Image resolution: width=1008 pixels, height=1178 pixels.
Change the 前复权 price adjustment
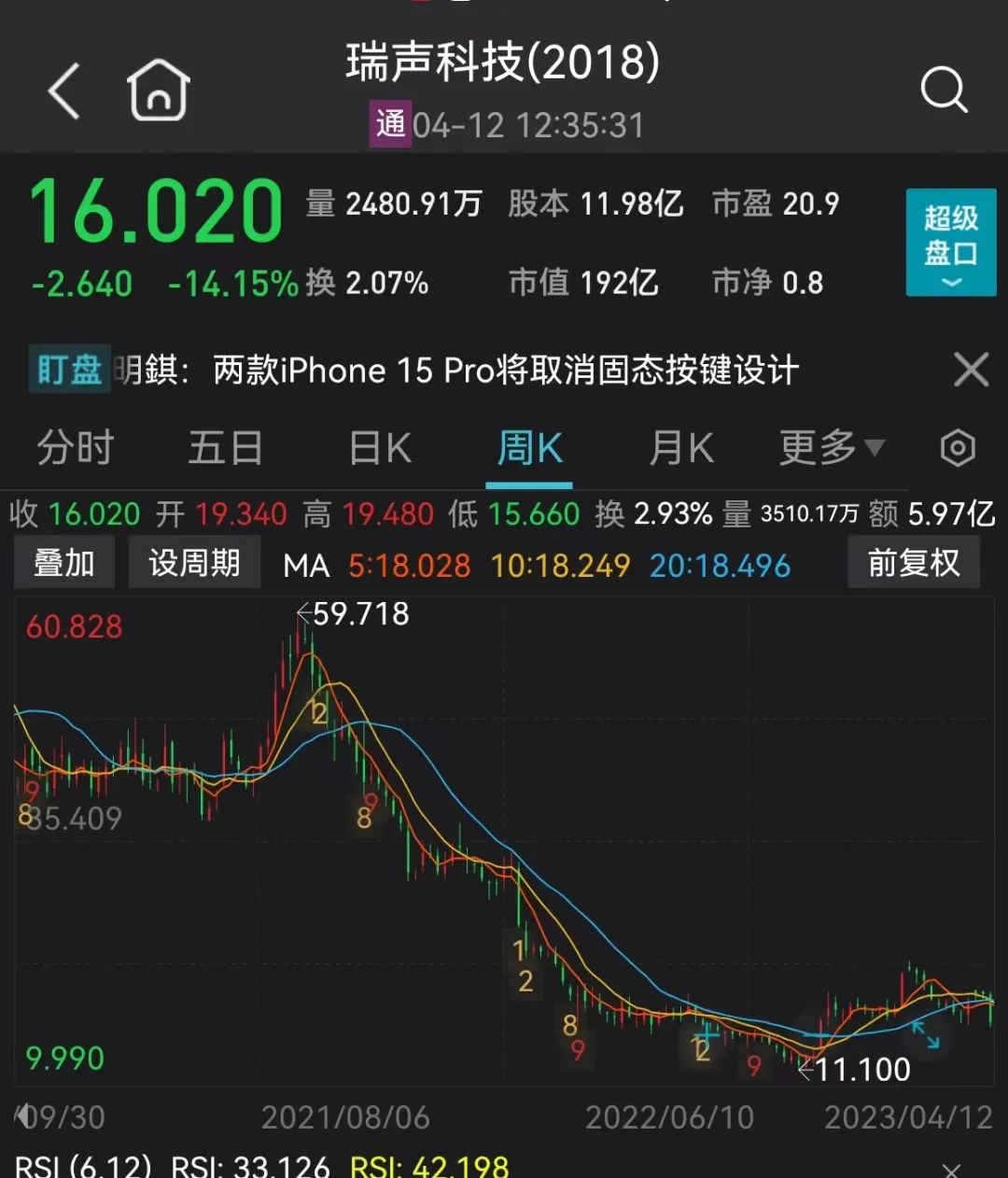click(913, 563)
